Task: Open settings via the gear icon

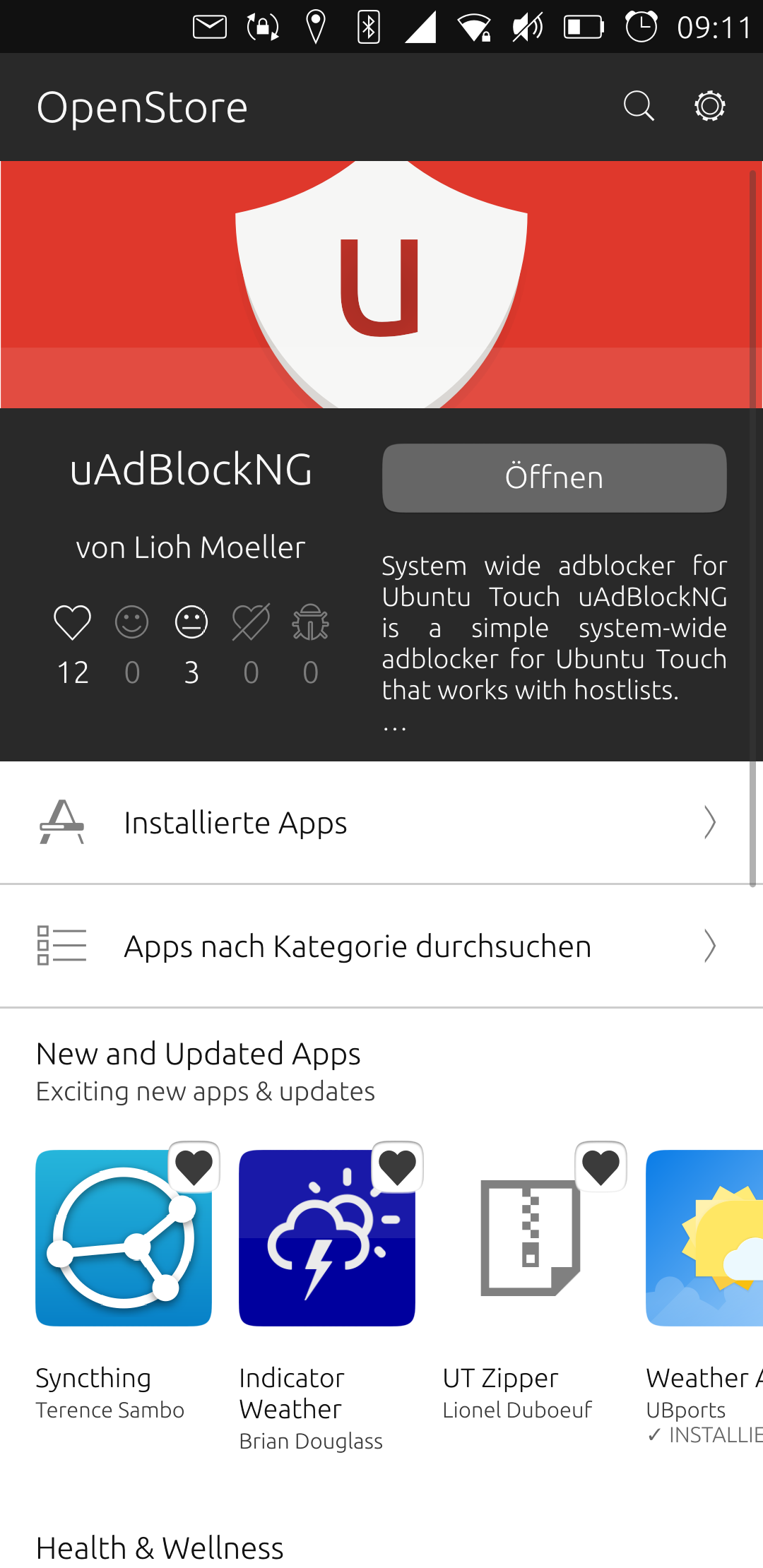Action: (x=709, y=107)
